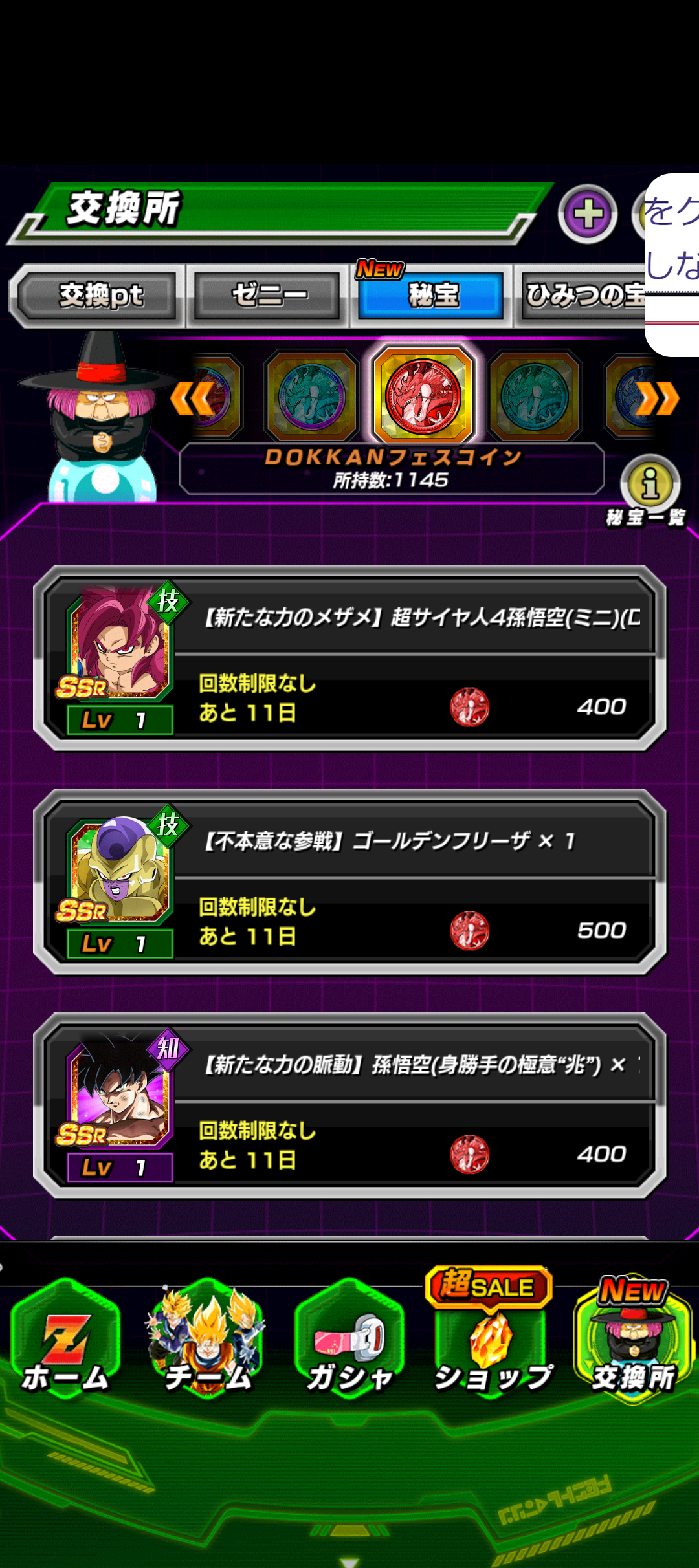Open the 秘宝一覧 info button
The height and width of the screenshot is (1568, 699).
(x=649, y=486)
